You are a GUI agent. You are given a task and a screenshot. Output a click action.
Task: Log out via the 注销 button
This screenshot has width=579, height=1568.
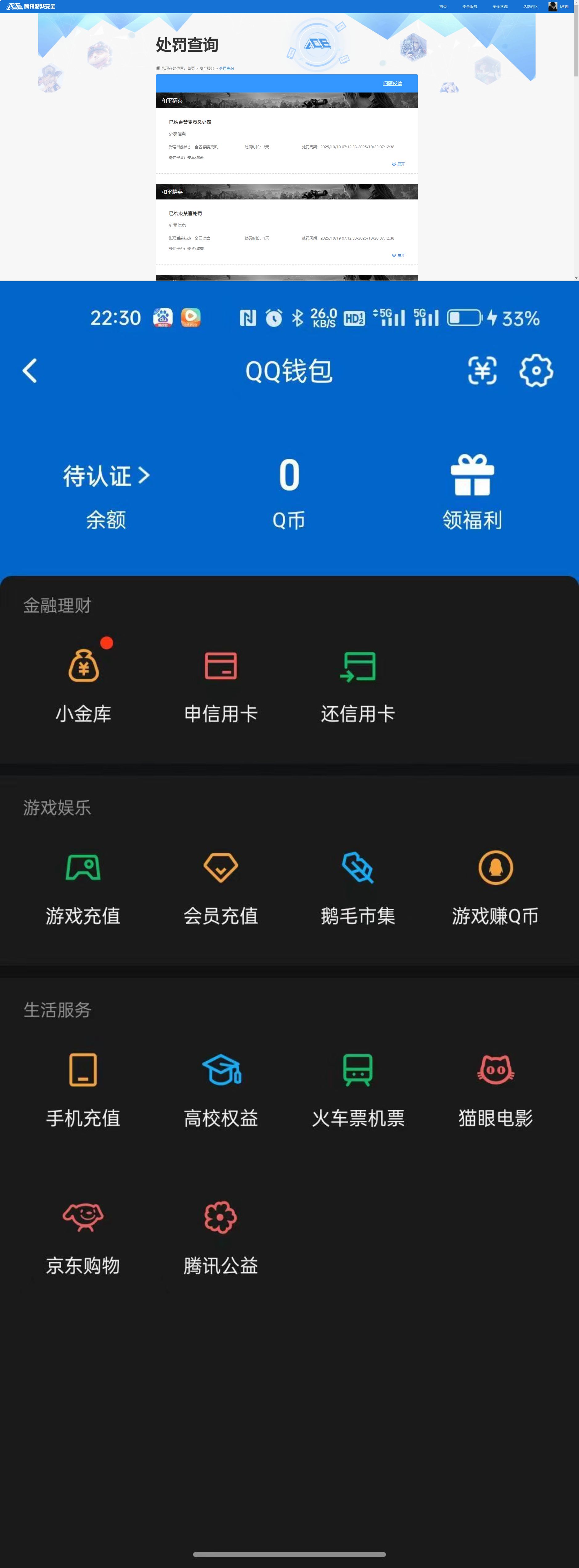[x=565, y=6]
